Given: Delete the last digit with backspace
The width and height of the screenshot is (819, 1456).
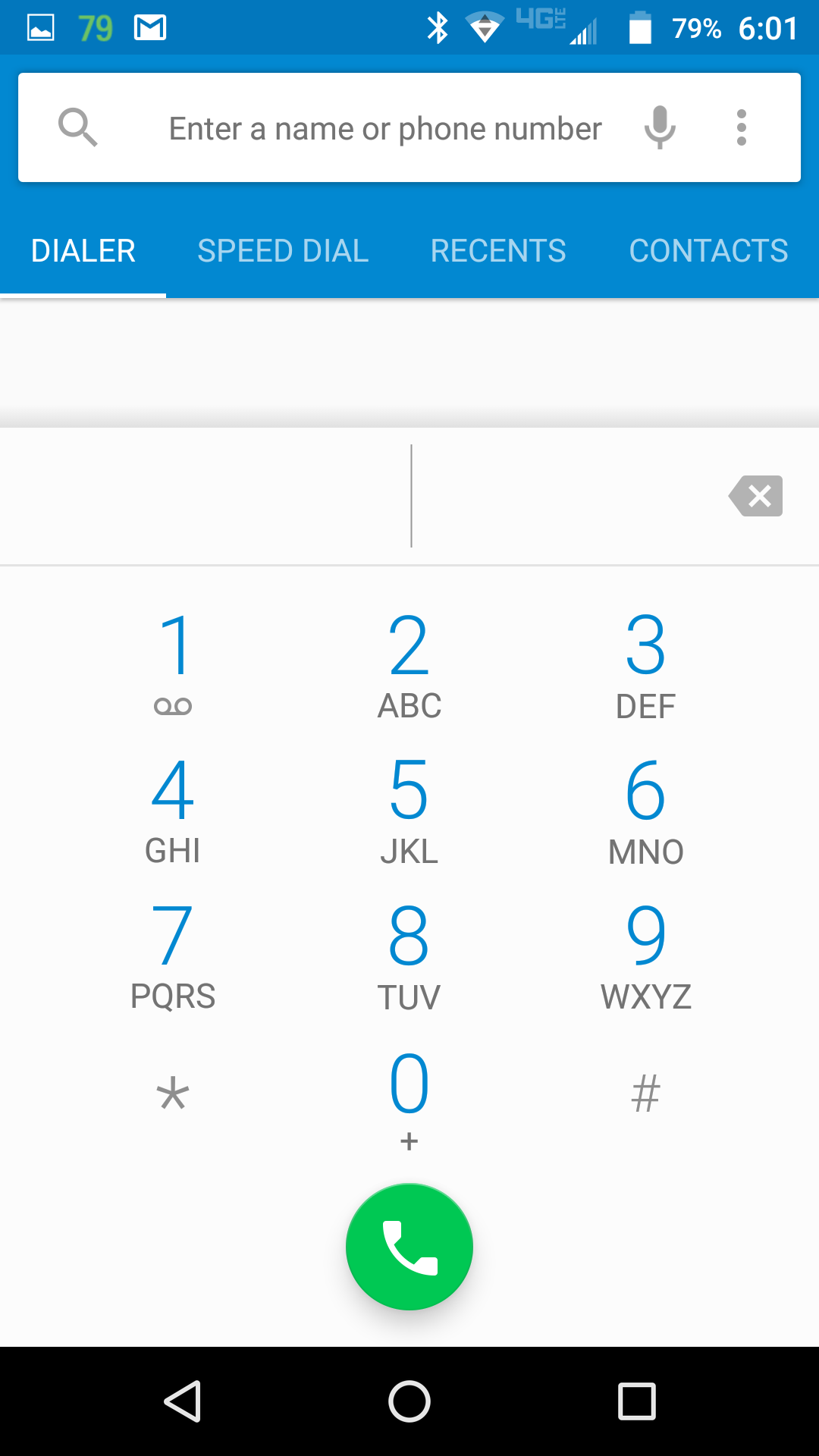Looking at the screenshot, I should pos(756,496).
